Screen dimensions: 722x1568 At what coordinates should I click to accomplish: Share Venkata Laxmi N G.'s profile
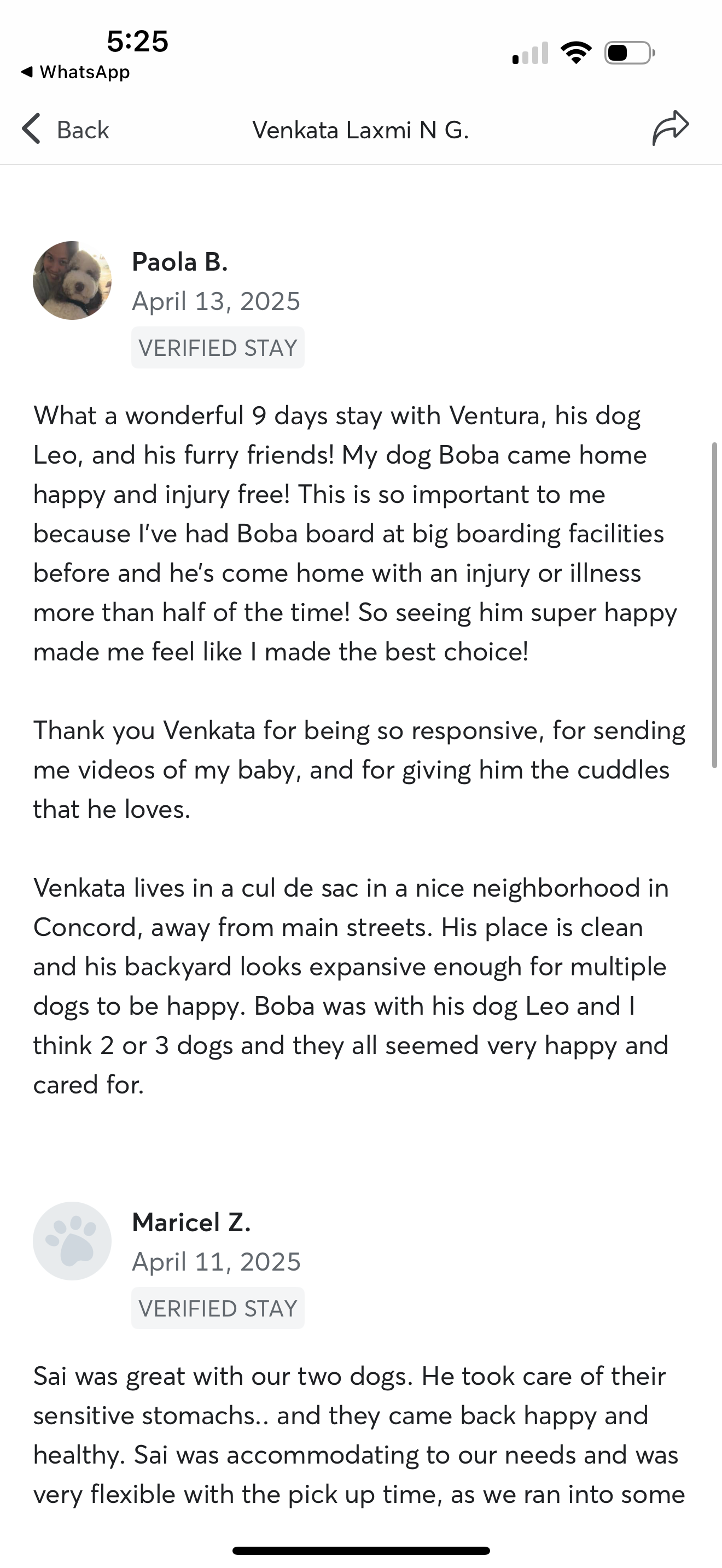[x=670, y=128]
